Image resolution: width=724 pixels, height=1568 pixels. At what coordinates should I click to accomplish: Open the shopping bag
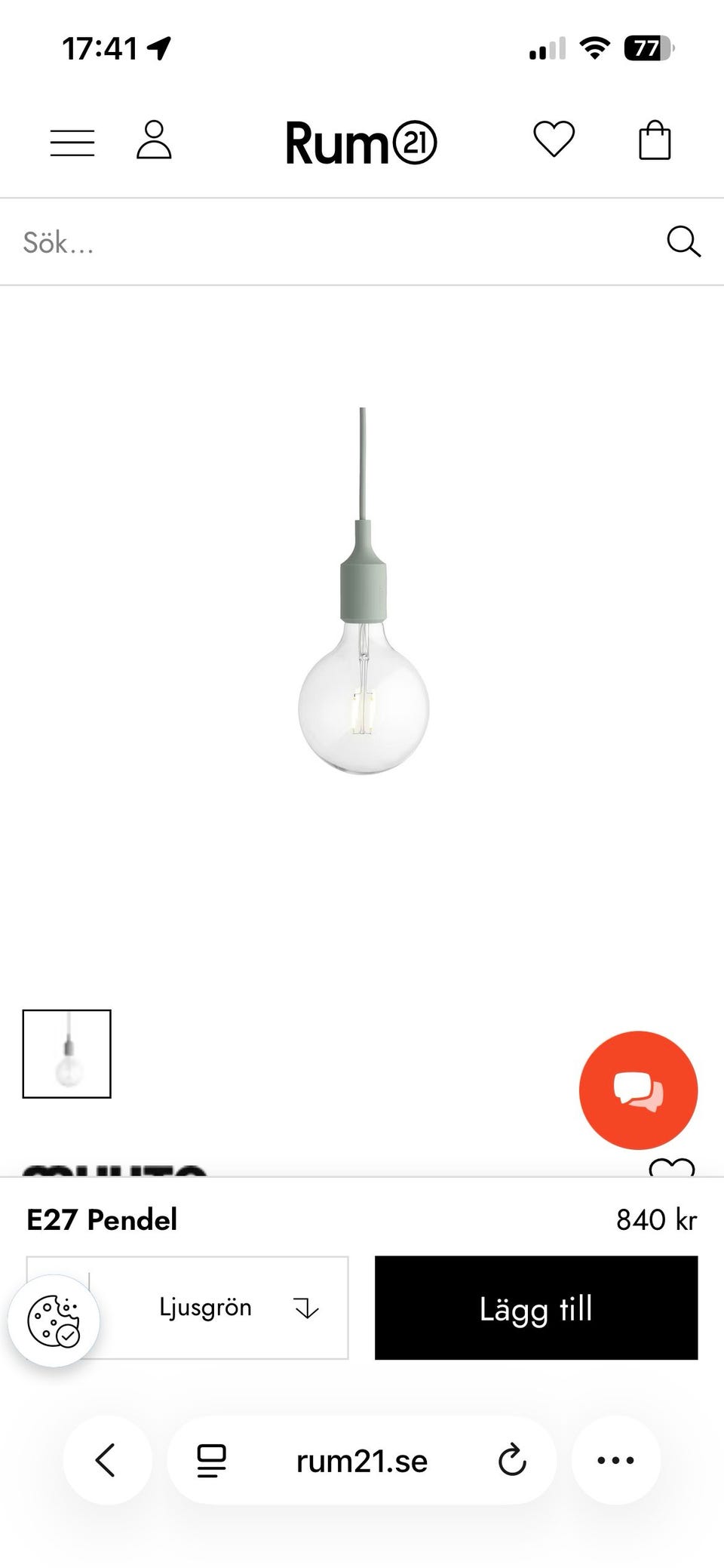(x=655, y=140)
